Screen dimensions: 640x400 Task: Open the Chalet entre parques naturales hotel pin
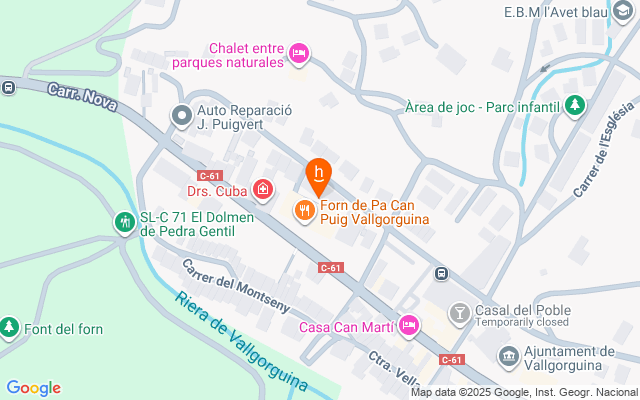[298, 52]
